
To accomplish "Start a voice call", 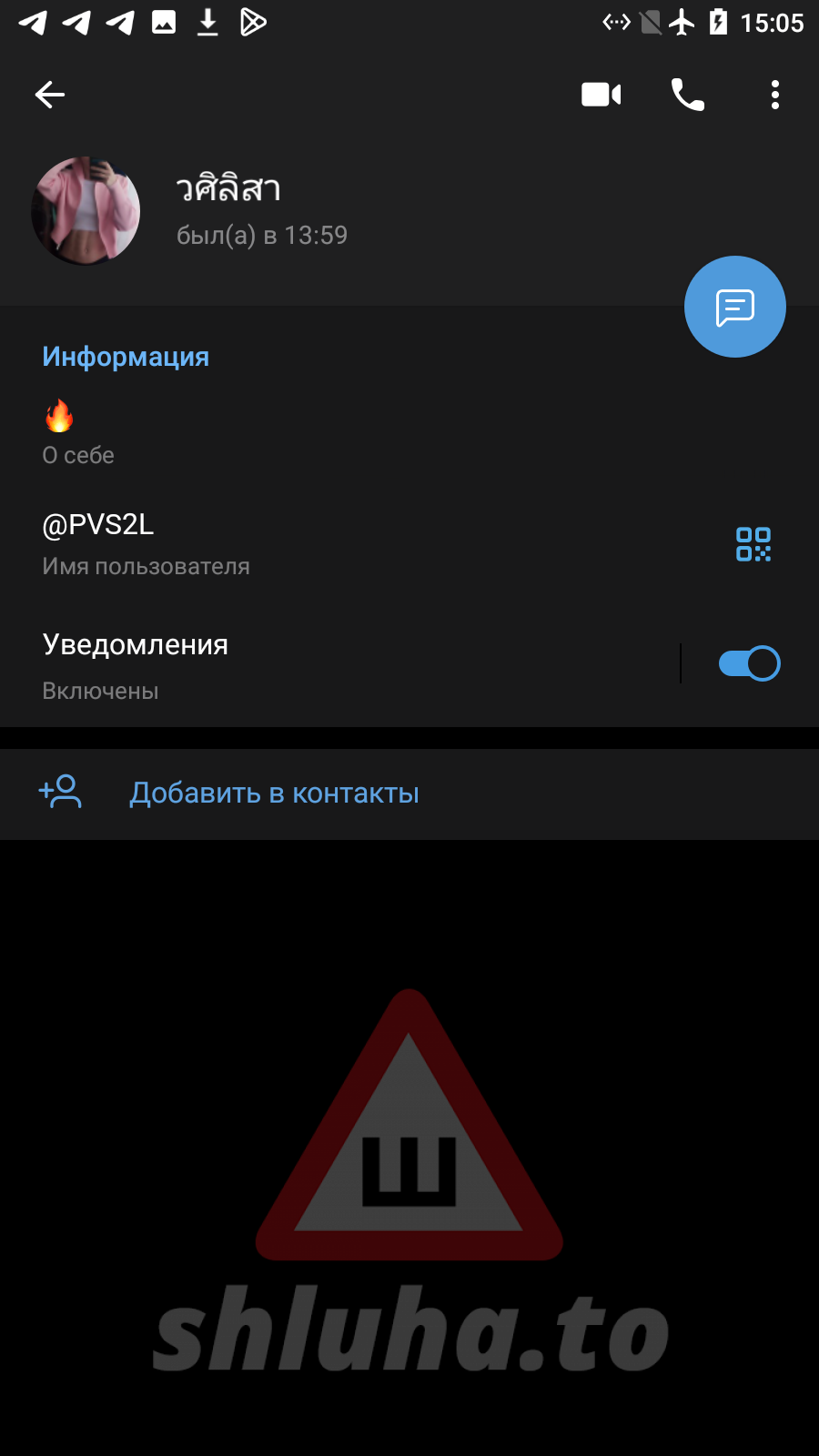I will click(x=687, y=95).
